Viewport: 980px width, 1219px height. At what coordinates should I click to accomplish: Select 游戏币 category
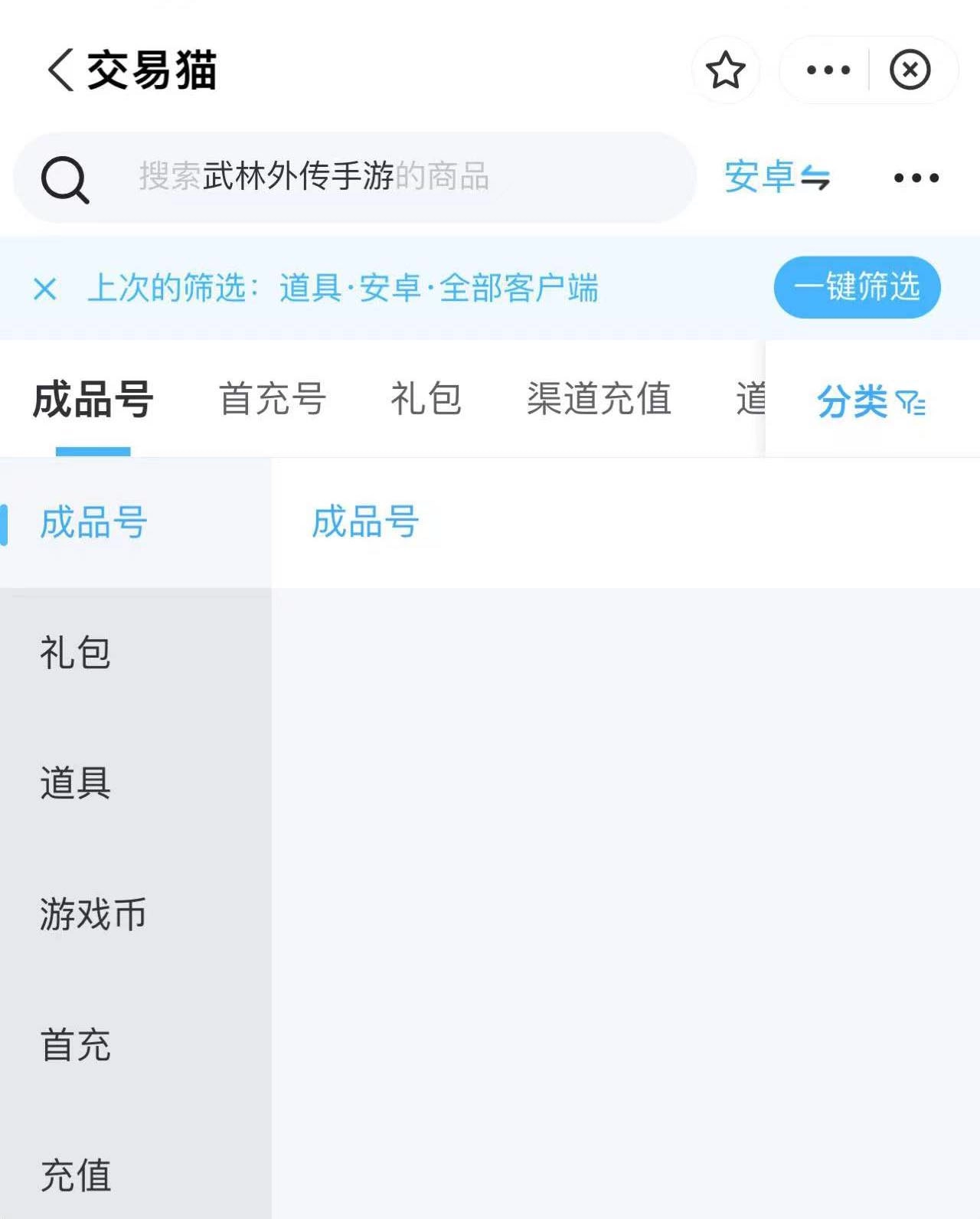92,914
